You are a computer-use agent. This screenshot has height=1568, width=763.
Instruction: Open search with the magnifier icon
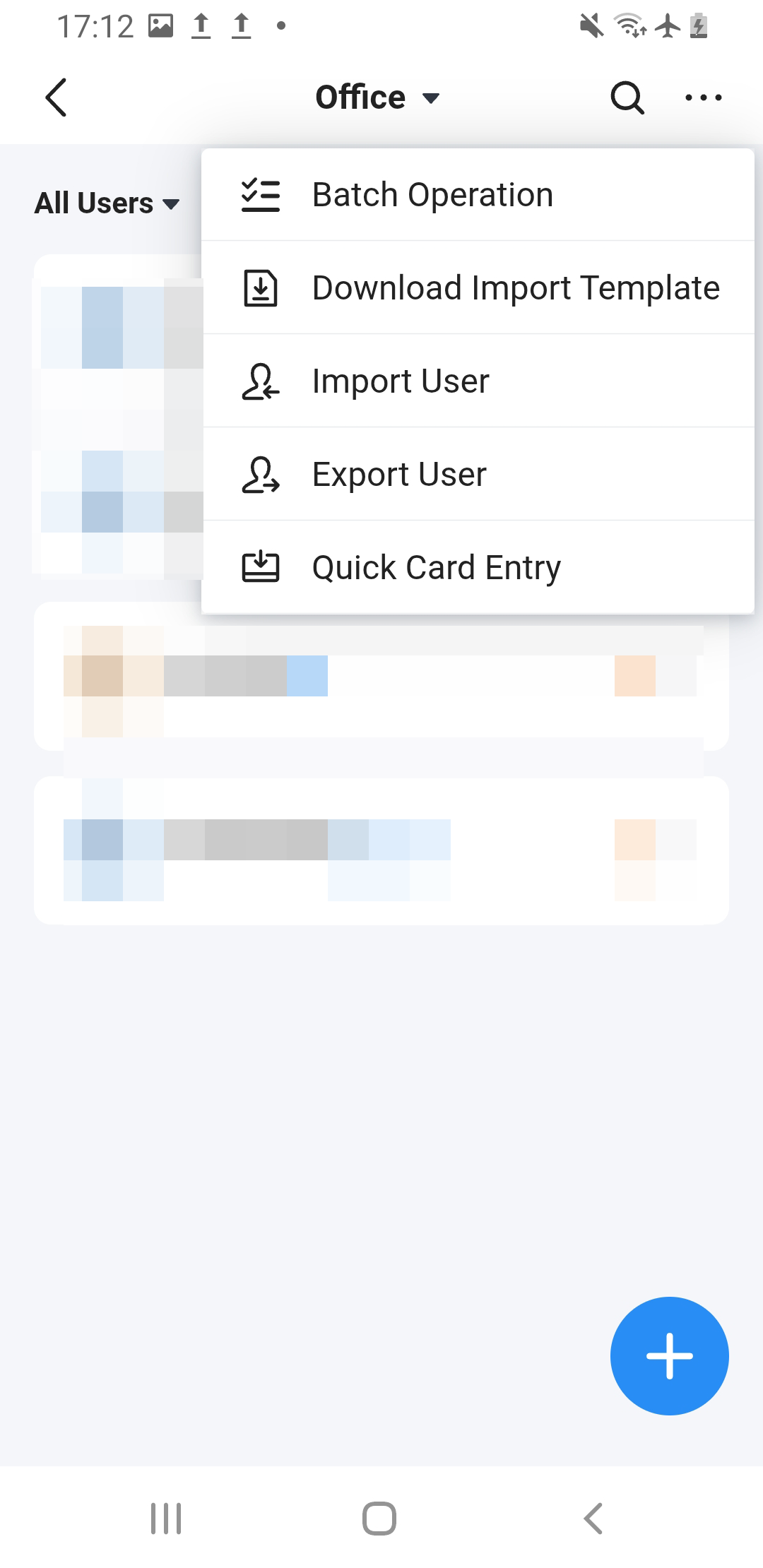pyautogui.click(x=627, y=97)
